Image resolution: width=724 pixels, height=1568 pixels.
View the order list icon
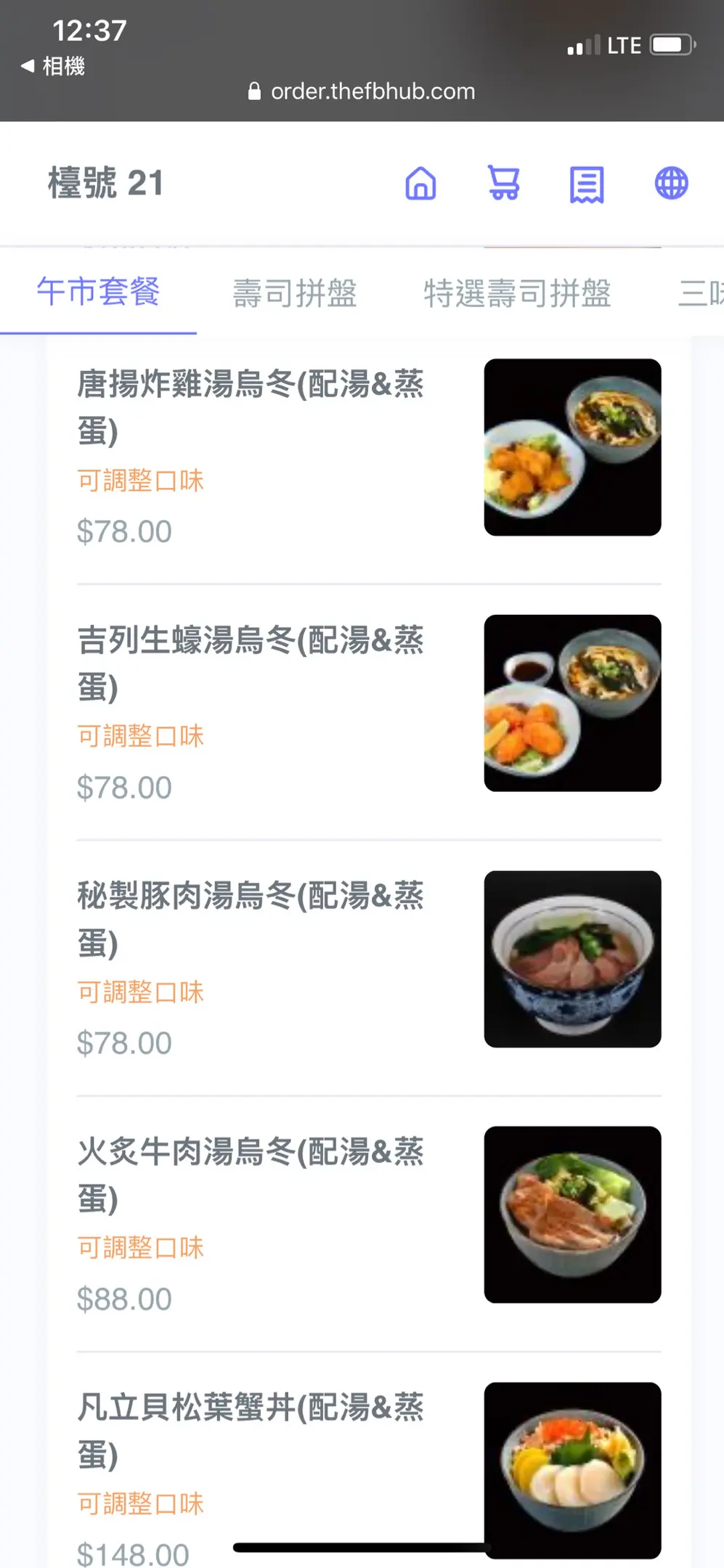[x=587, y=184]
